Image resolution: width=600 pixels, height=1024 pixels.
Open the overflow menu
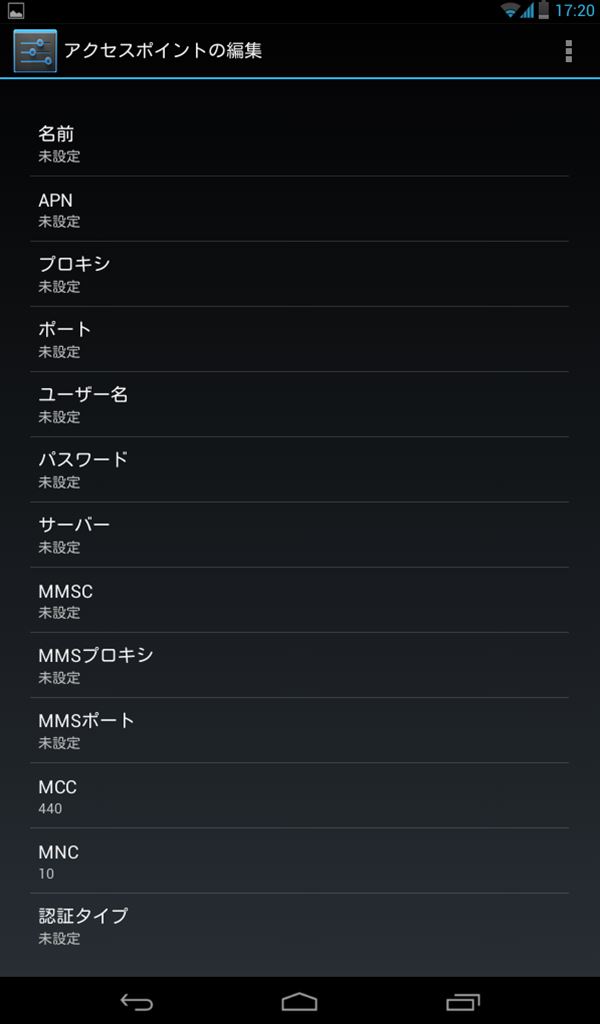click(x=568, y=50)
